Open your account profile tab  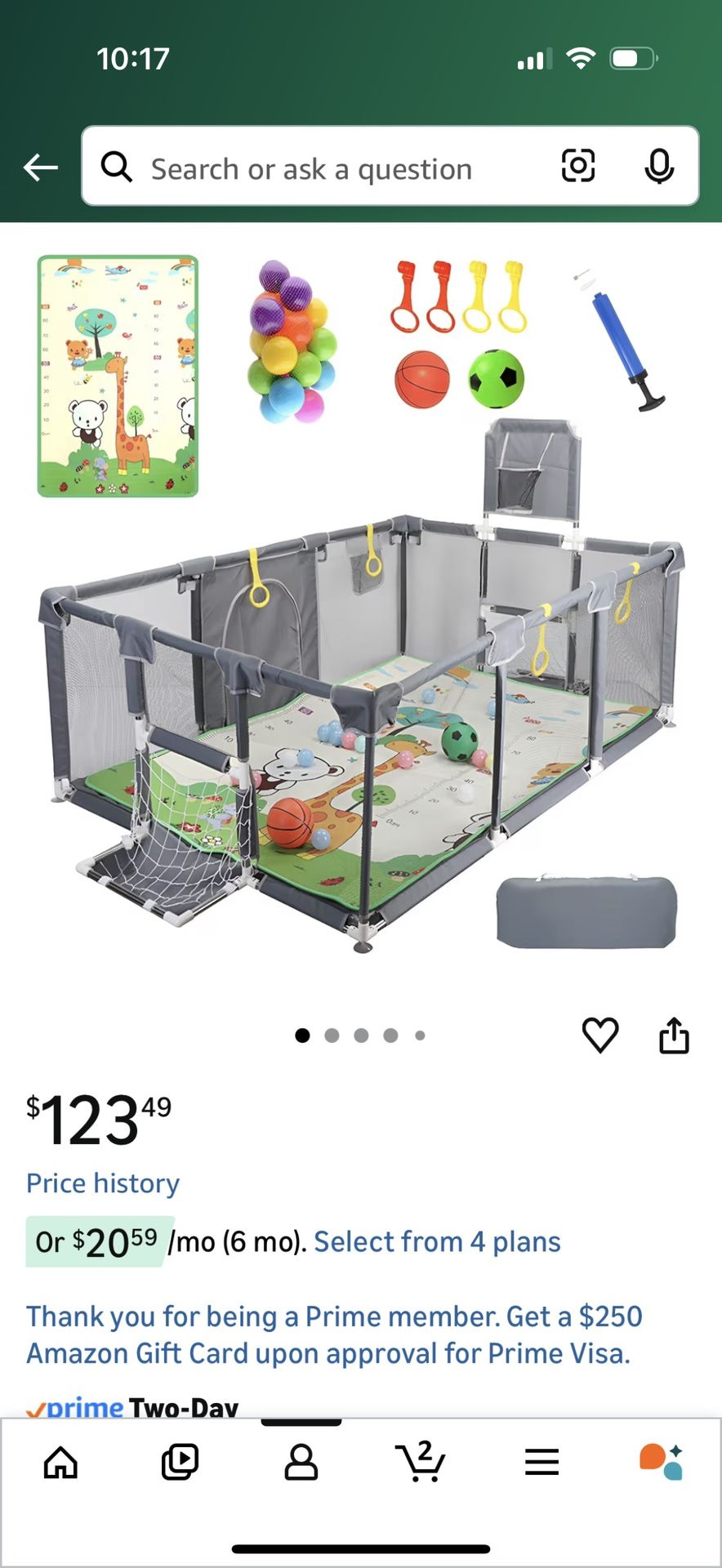pos(301,1462)
